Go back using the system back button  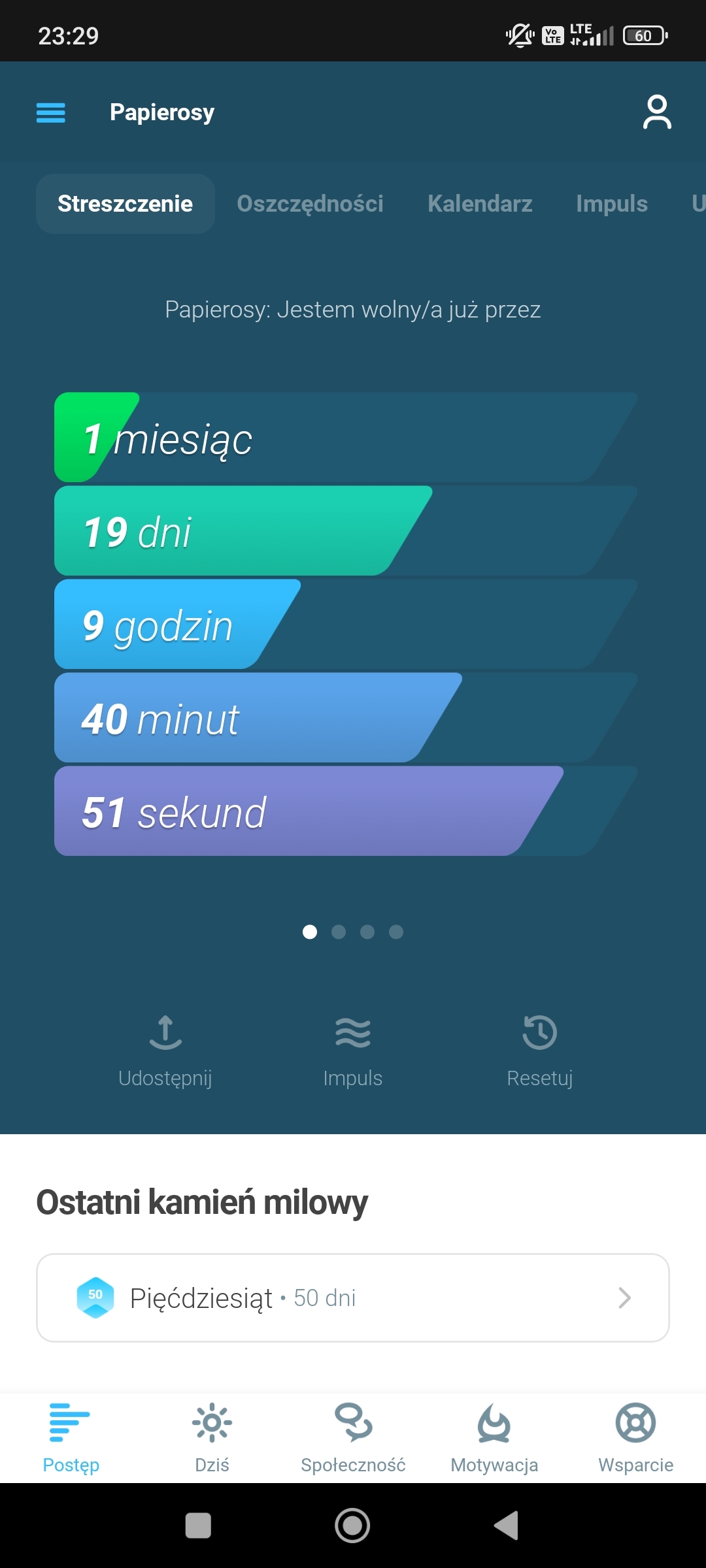tap(506, 1526)
